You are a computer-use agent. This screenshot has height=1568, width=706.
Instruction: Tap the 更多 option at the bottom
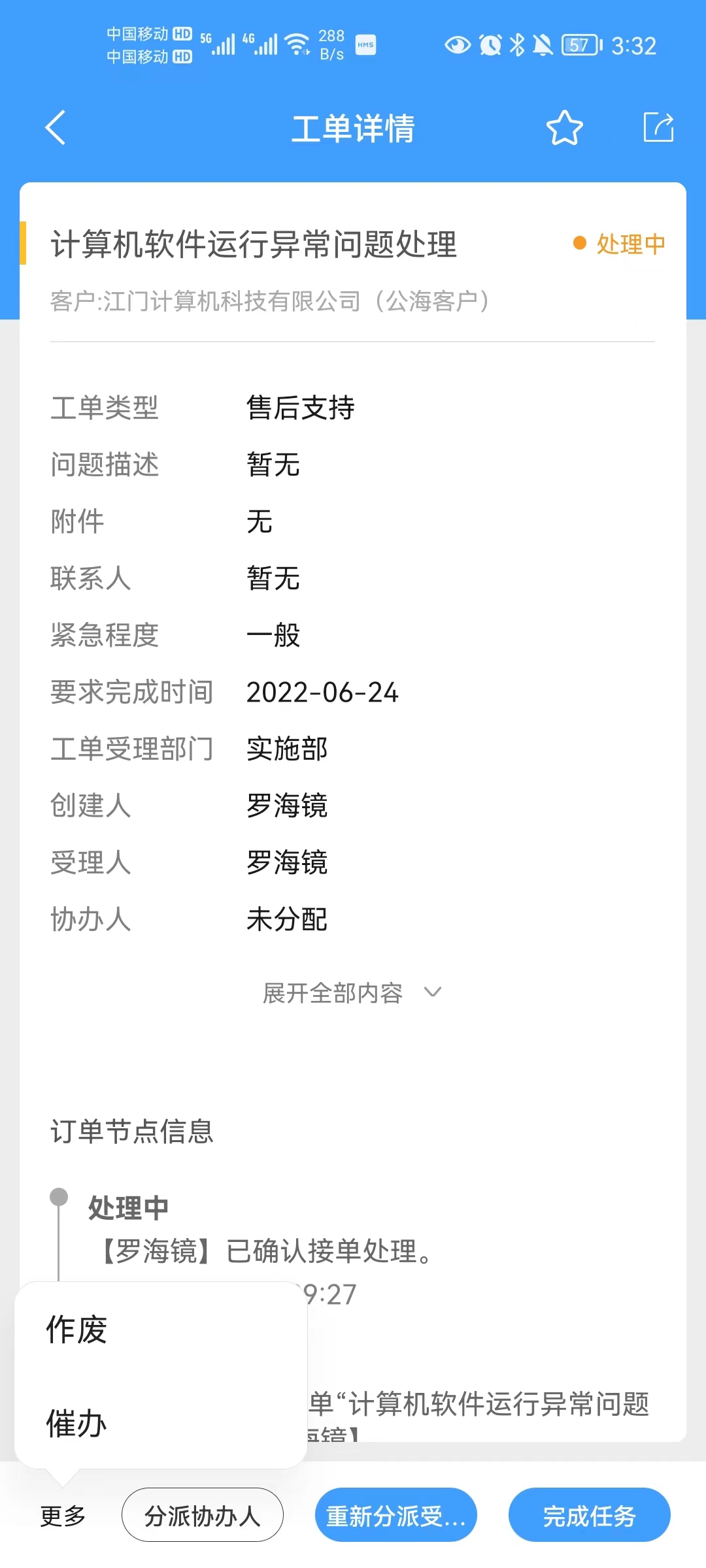point(63,1516)
